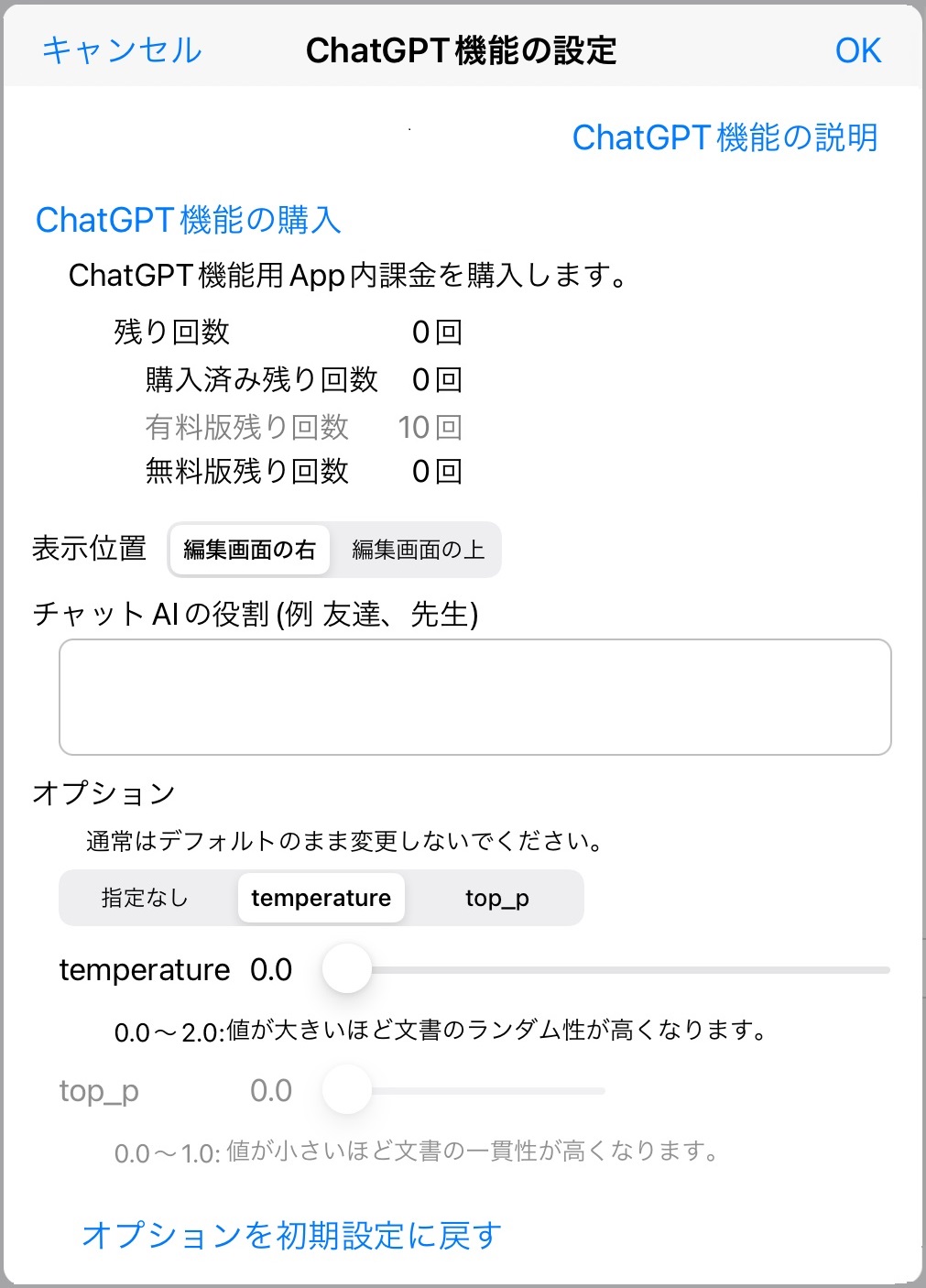
Task: Adjust the temperature slider
Action: (346, 968)
